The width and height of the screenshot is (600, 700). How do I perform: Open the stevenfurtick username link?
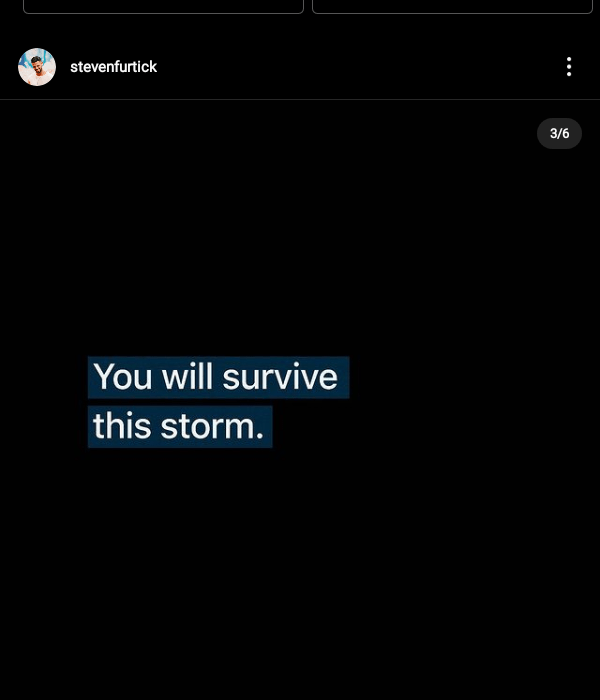[x=113, y=67]
